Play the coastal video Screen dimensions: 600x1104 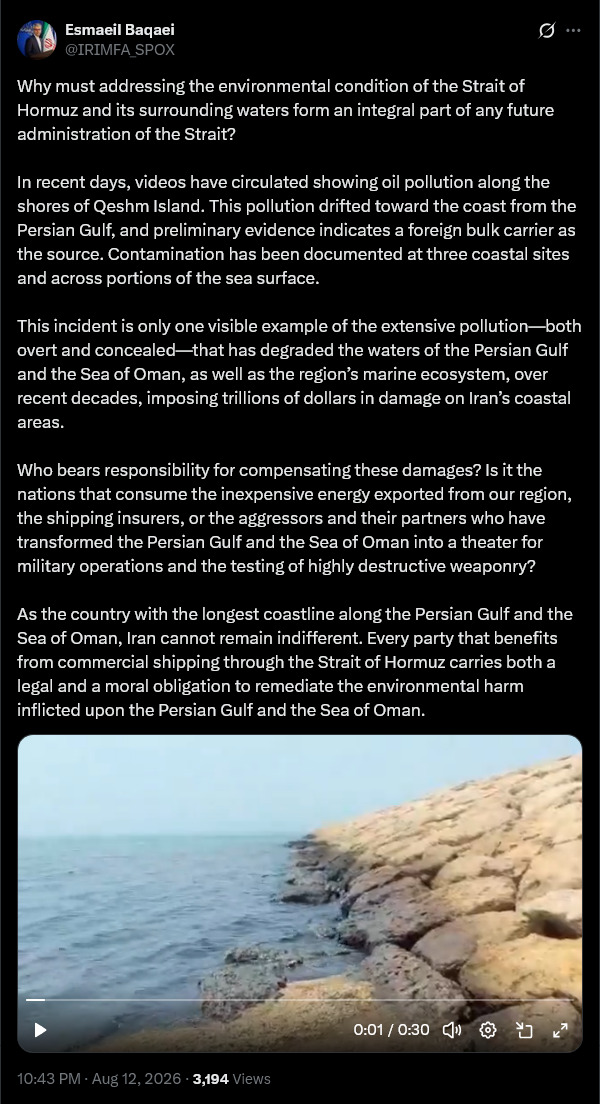click(40, 1030)
